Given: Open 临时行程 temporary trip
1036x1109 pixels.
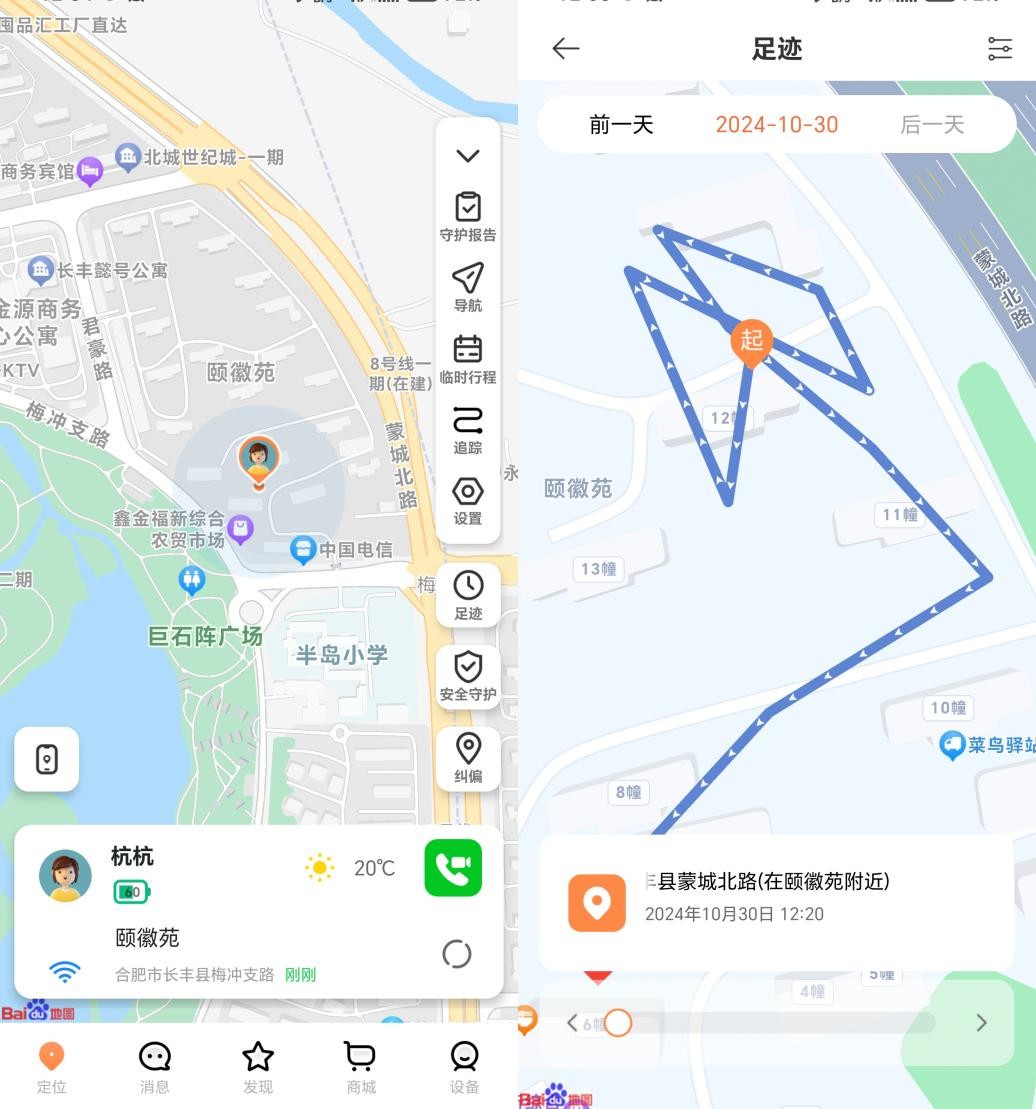Looking at the screenshot, I should click(x=468, y=359).
